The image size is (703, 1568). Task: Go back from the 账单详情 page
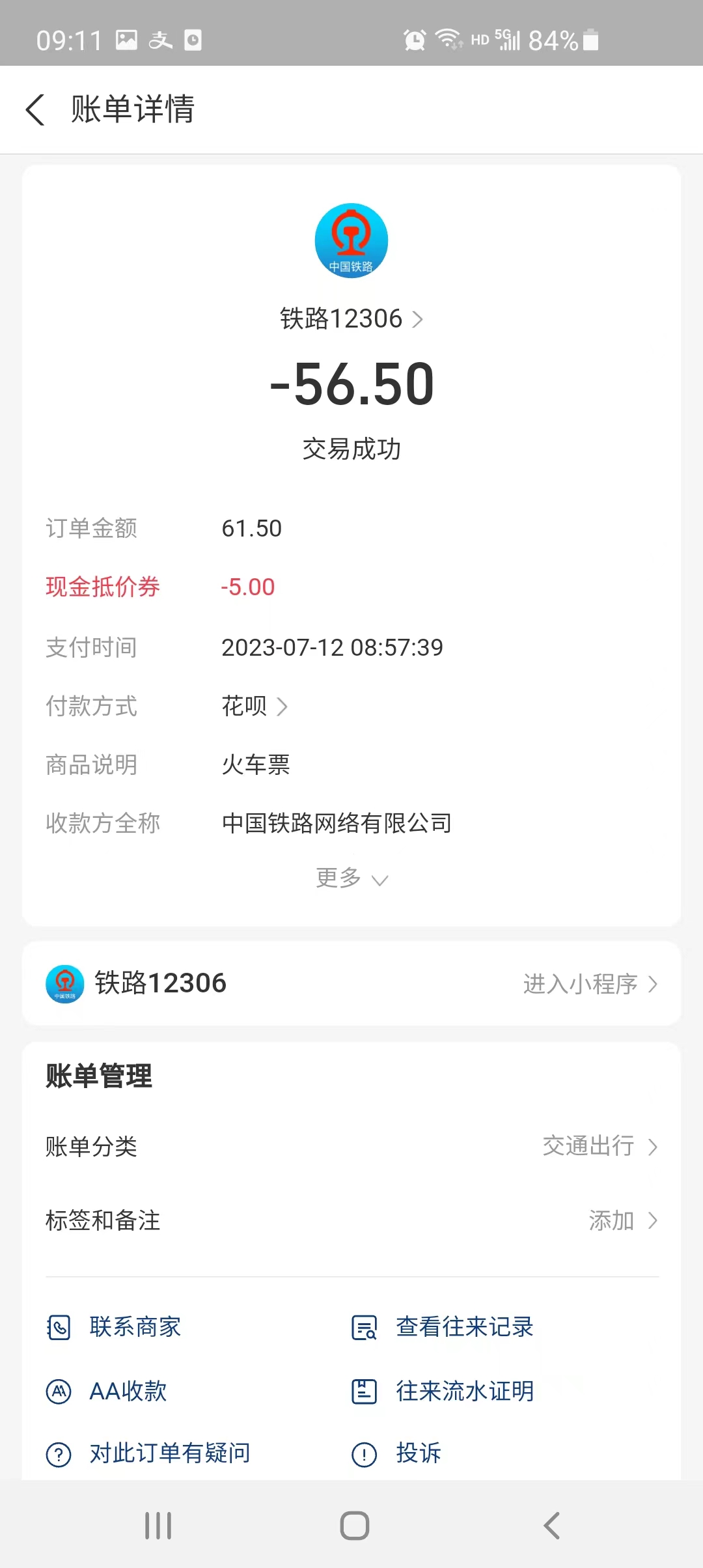click(x=36, y=109)
